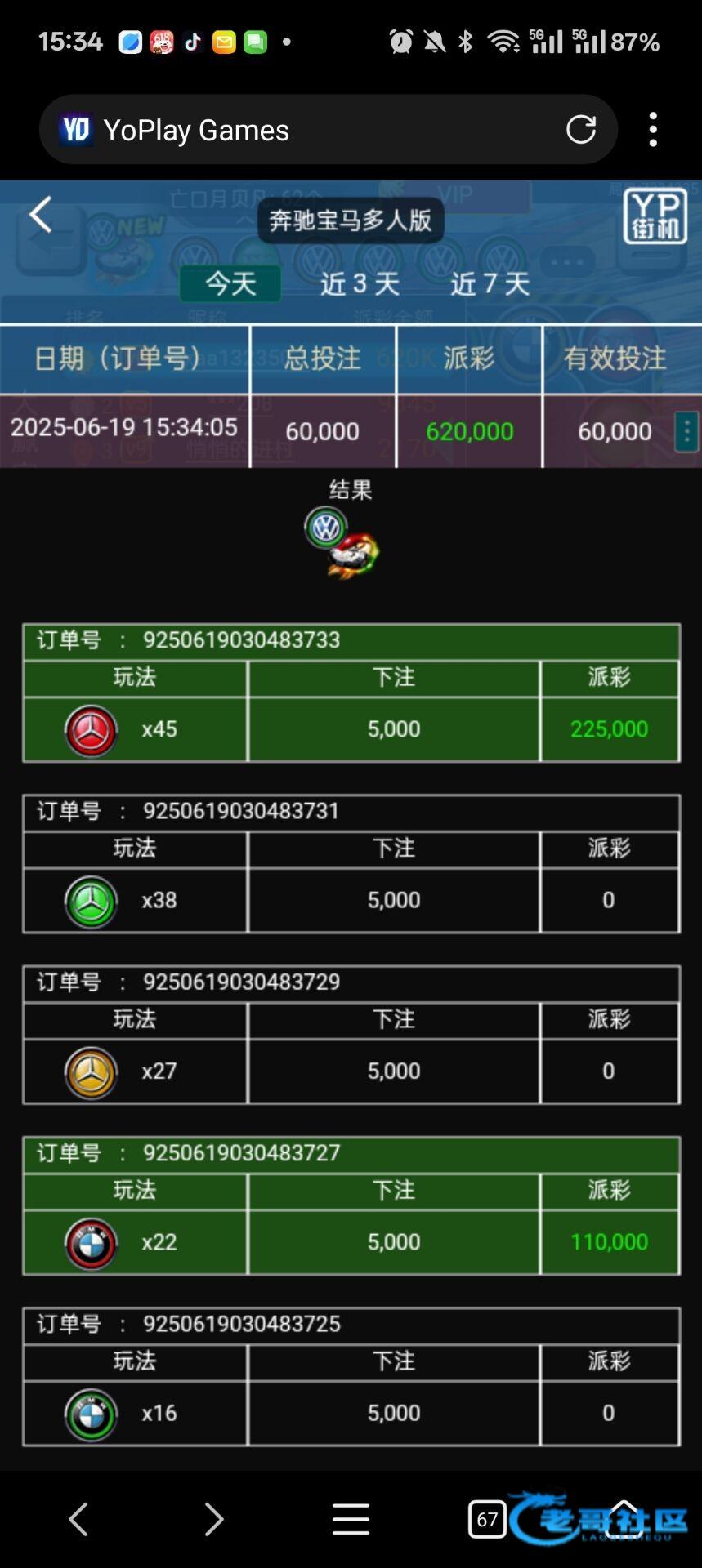Open the browser's hamburger menu
702x1568 pixels.
(351, 1519)
